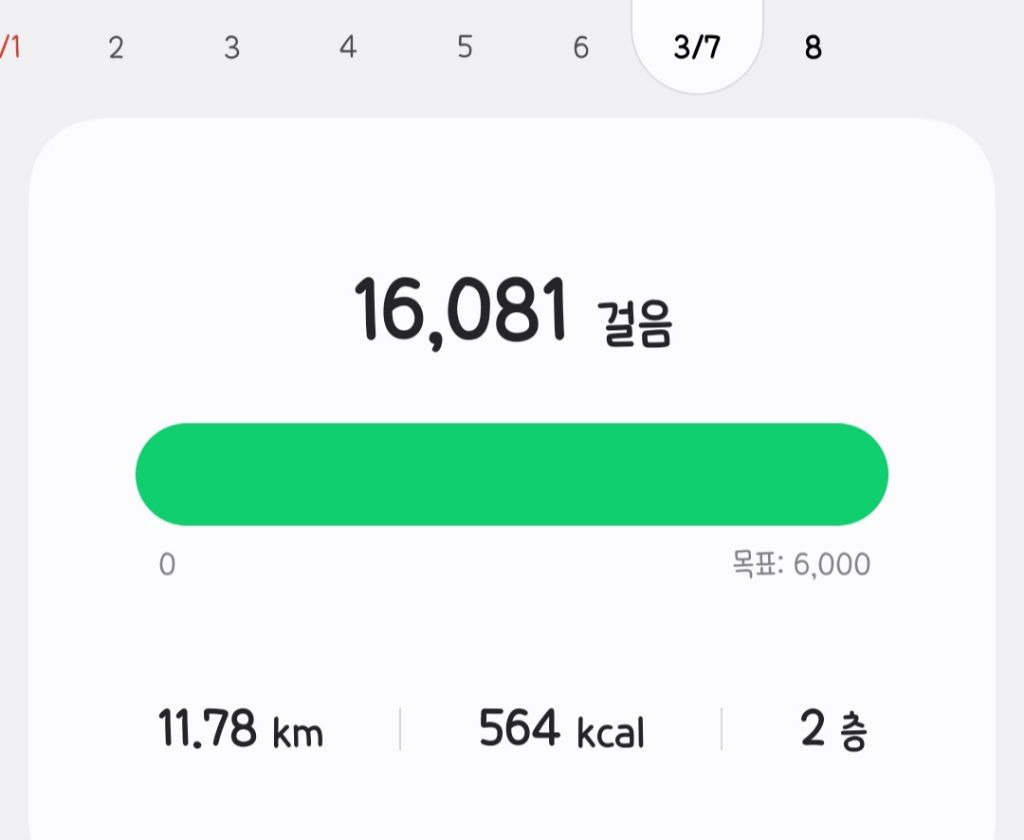Select date 2 in the date strip
The image size is (1024, 840).
click(116, 48)
